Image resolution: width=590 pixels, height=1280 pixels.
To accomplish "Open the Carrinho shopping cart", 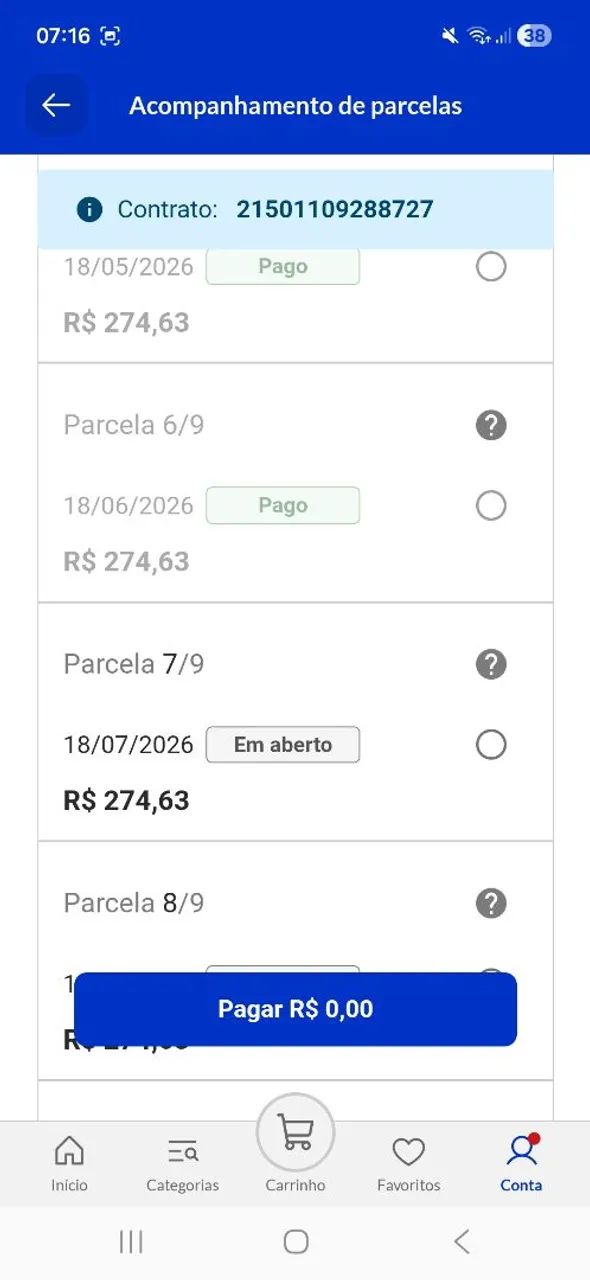I will [295, 1145].
